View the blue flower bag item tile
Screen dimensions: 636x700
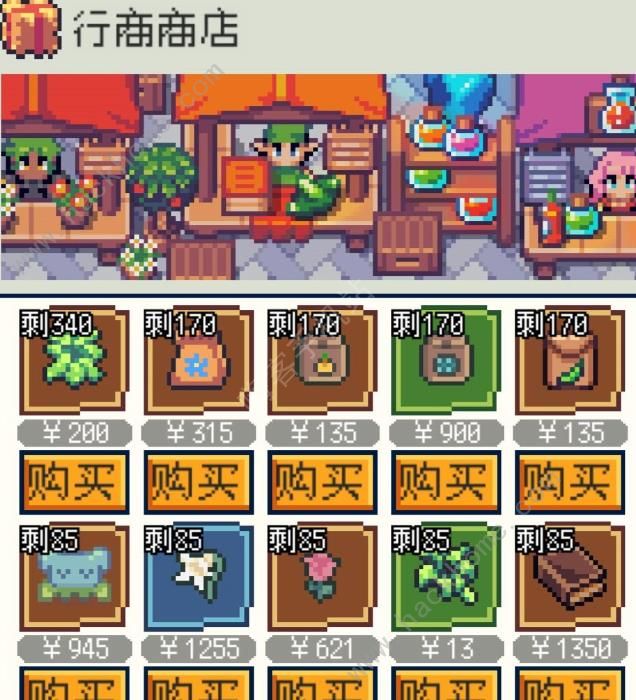coord(199,362)
